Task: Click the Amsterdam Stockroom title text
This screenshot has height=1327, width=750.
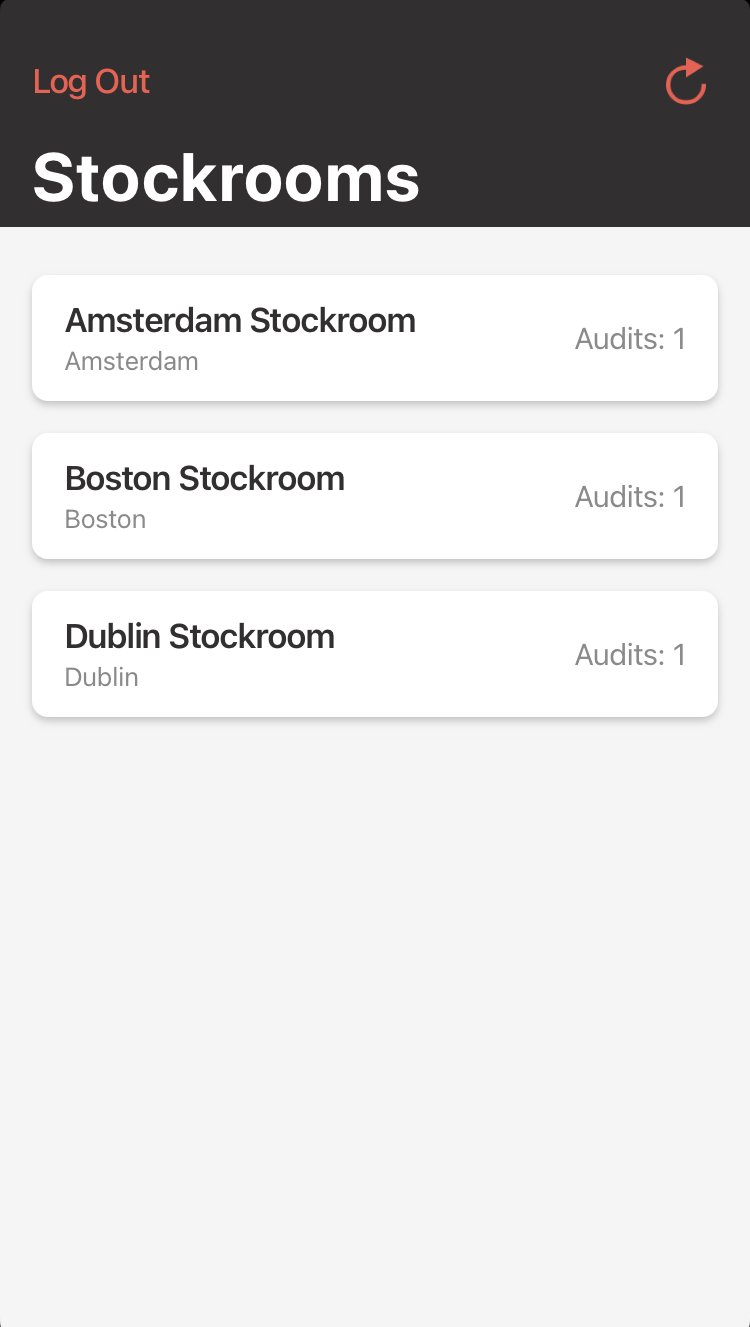Action: coord(240,320)
